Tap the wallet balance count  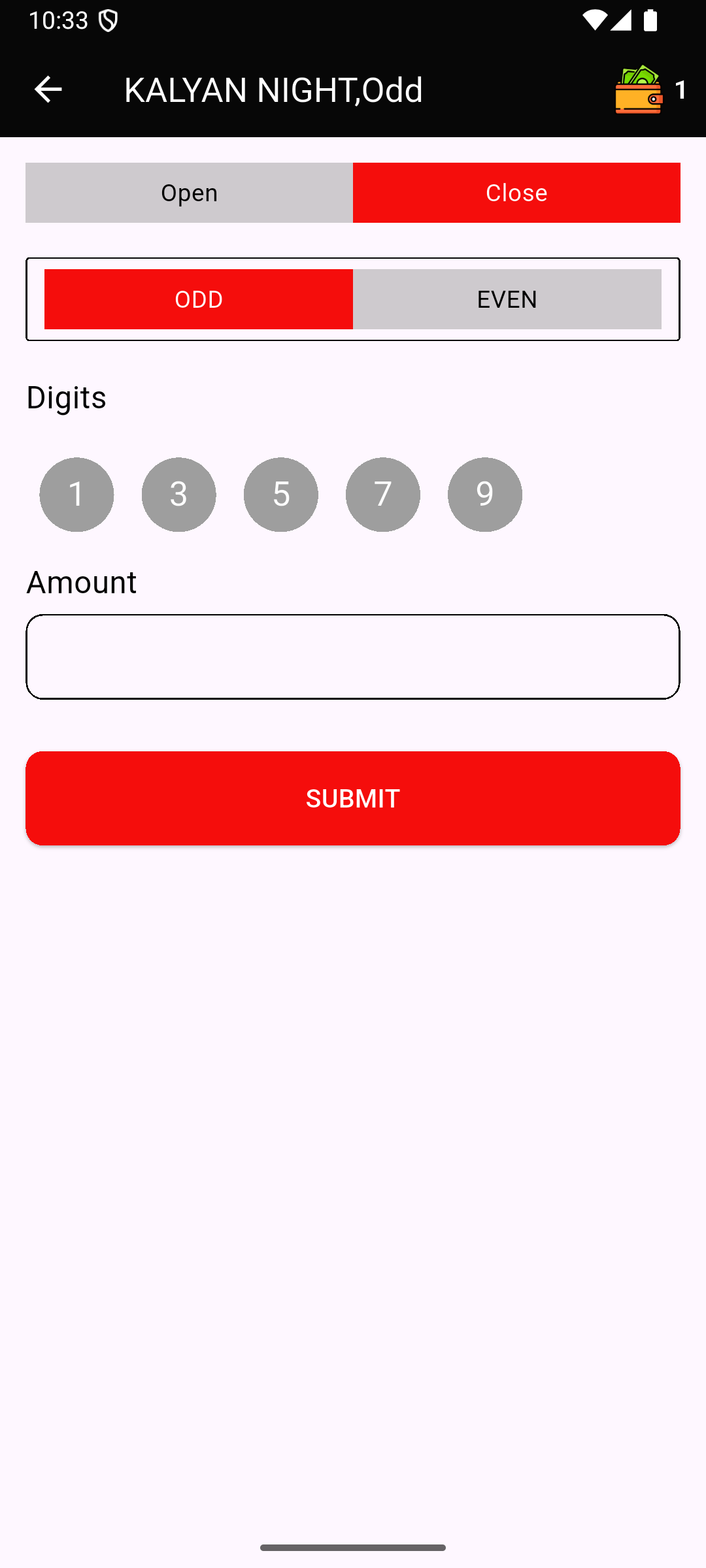[x=681, y=91]
